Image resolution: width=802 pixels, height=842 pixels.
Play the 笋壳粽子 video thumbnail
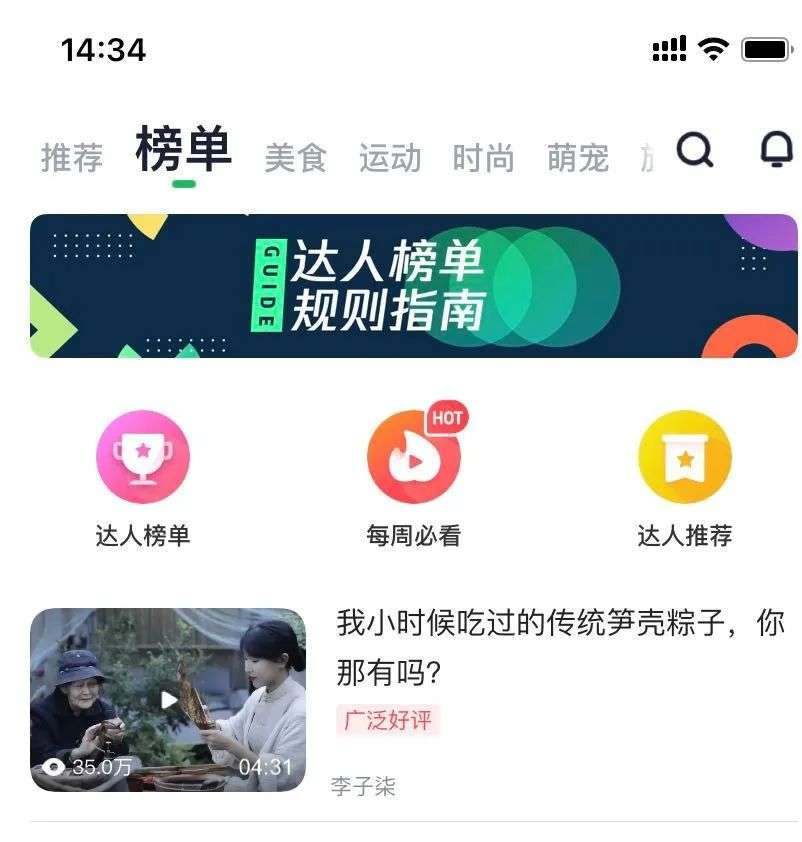tap(168, 700)
